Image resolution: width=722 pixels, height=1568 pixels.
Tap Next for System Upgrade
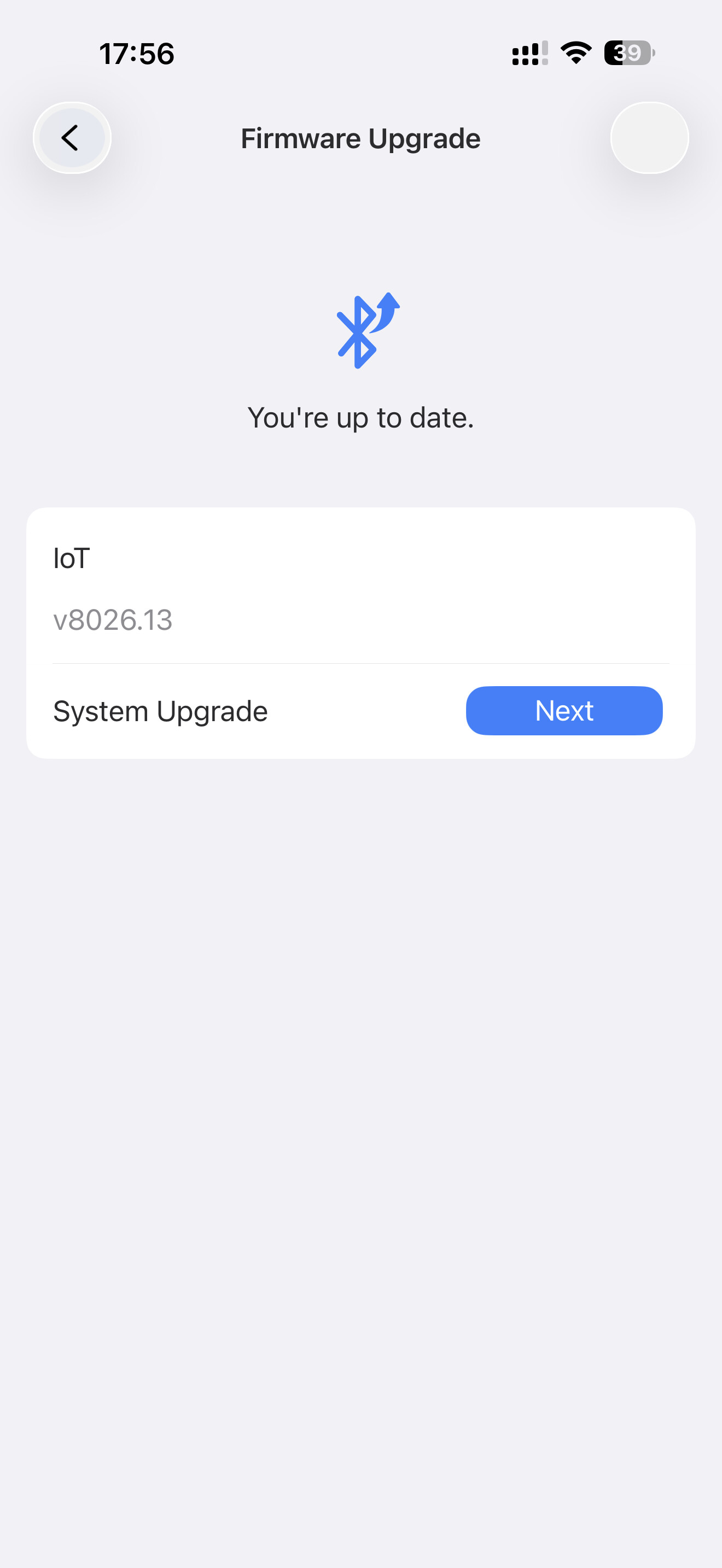point(564,710)
